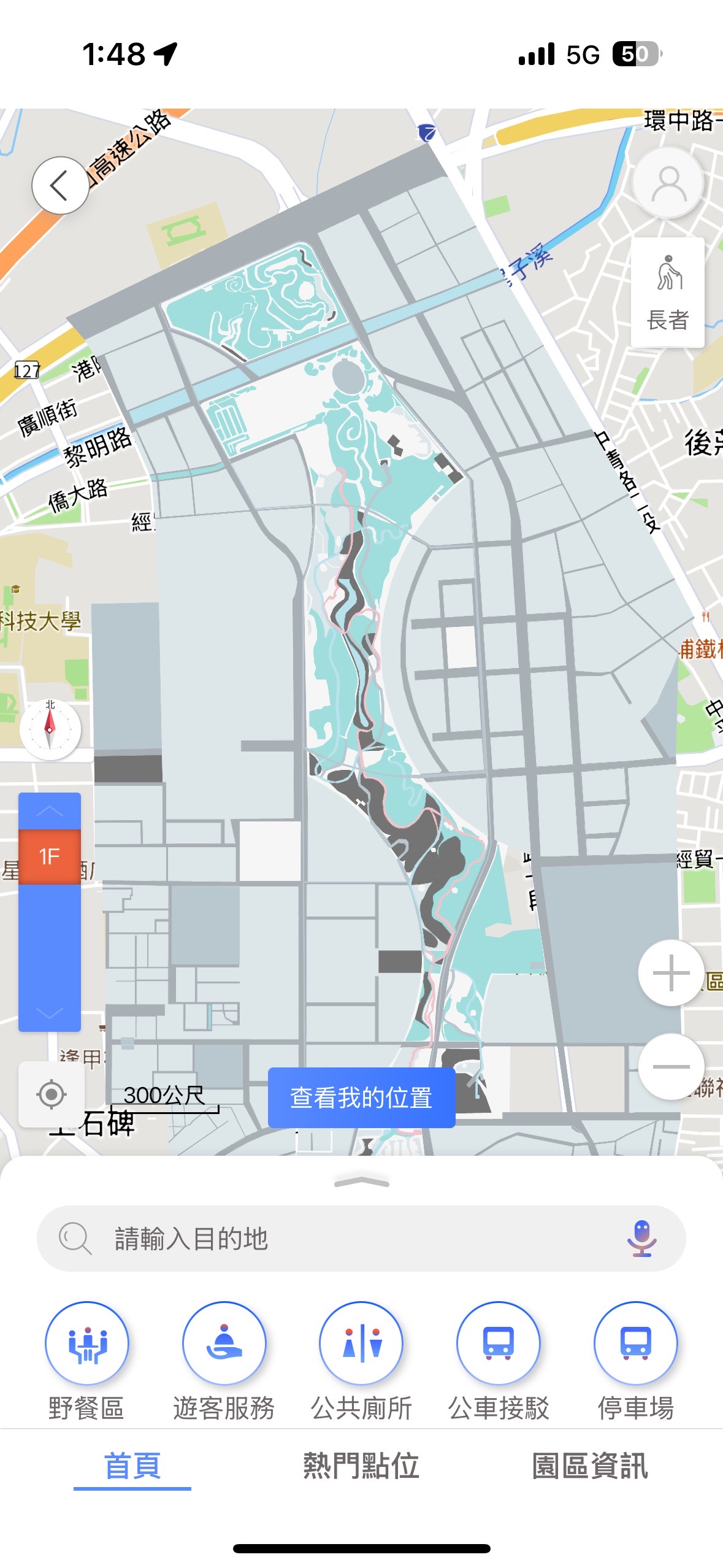Zoom out on the map
The width and height of the screenshot is (723, 1568).
tap(671, 1066)
